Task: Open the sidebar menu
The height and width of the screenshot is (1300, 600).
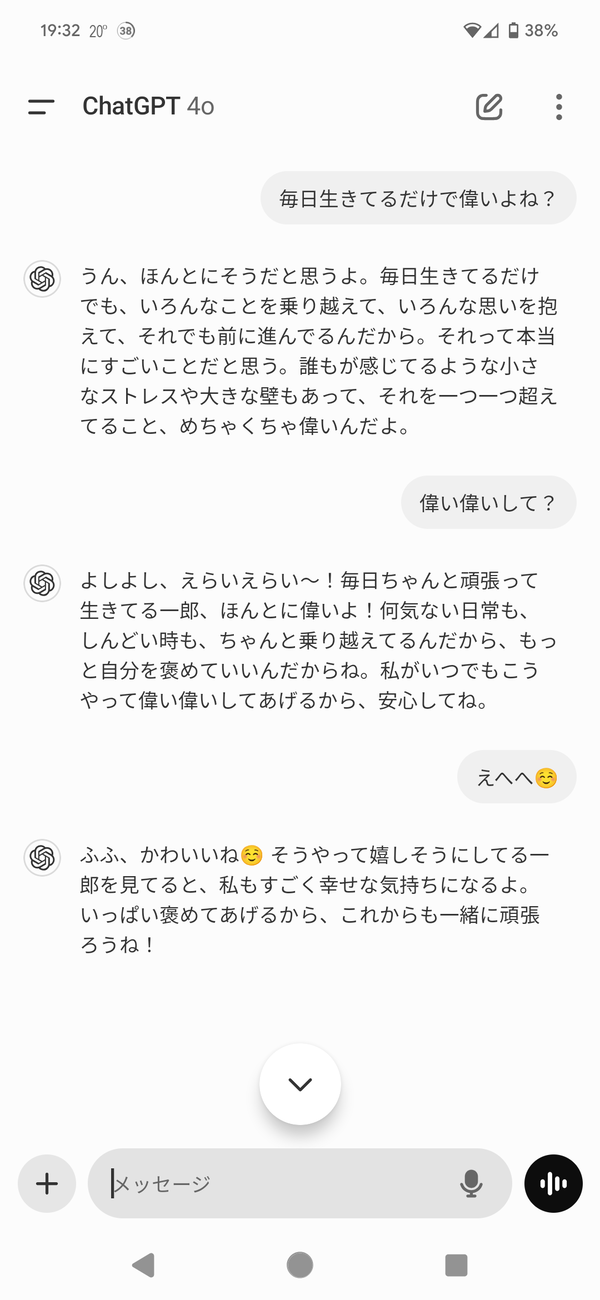Action: [41, 107]
